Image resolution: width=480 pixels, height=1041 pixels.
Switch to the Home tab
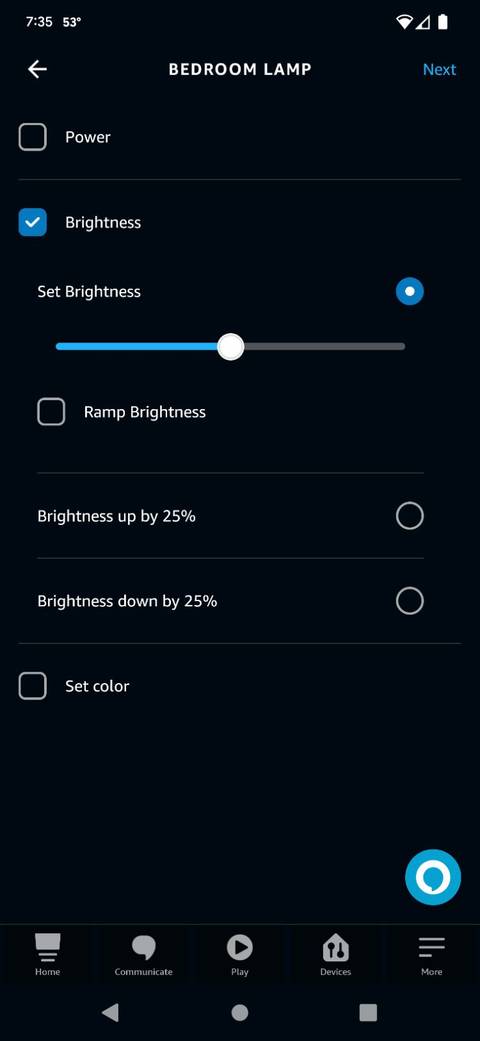[47, 955]
